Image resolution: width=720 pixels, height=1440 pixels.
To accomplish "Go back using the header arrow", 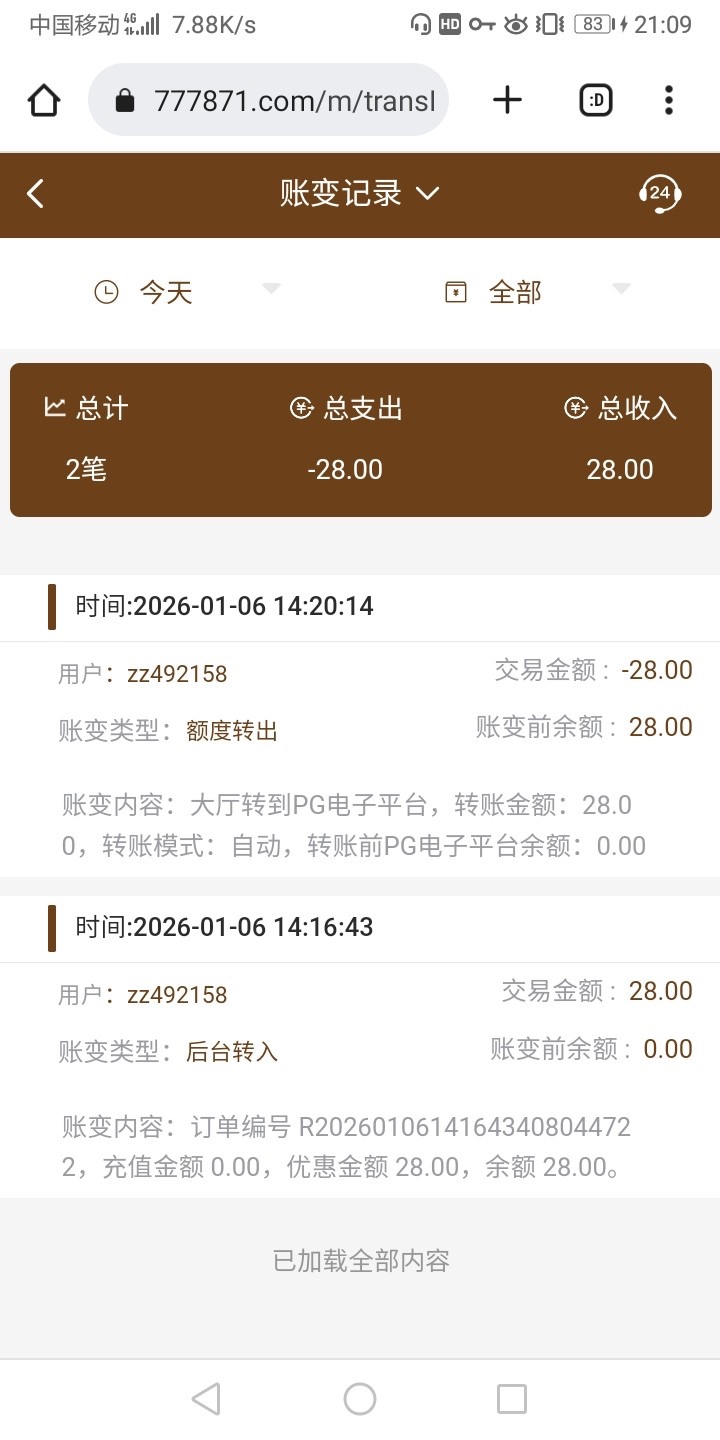I will (36, 194).
